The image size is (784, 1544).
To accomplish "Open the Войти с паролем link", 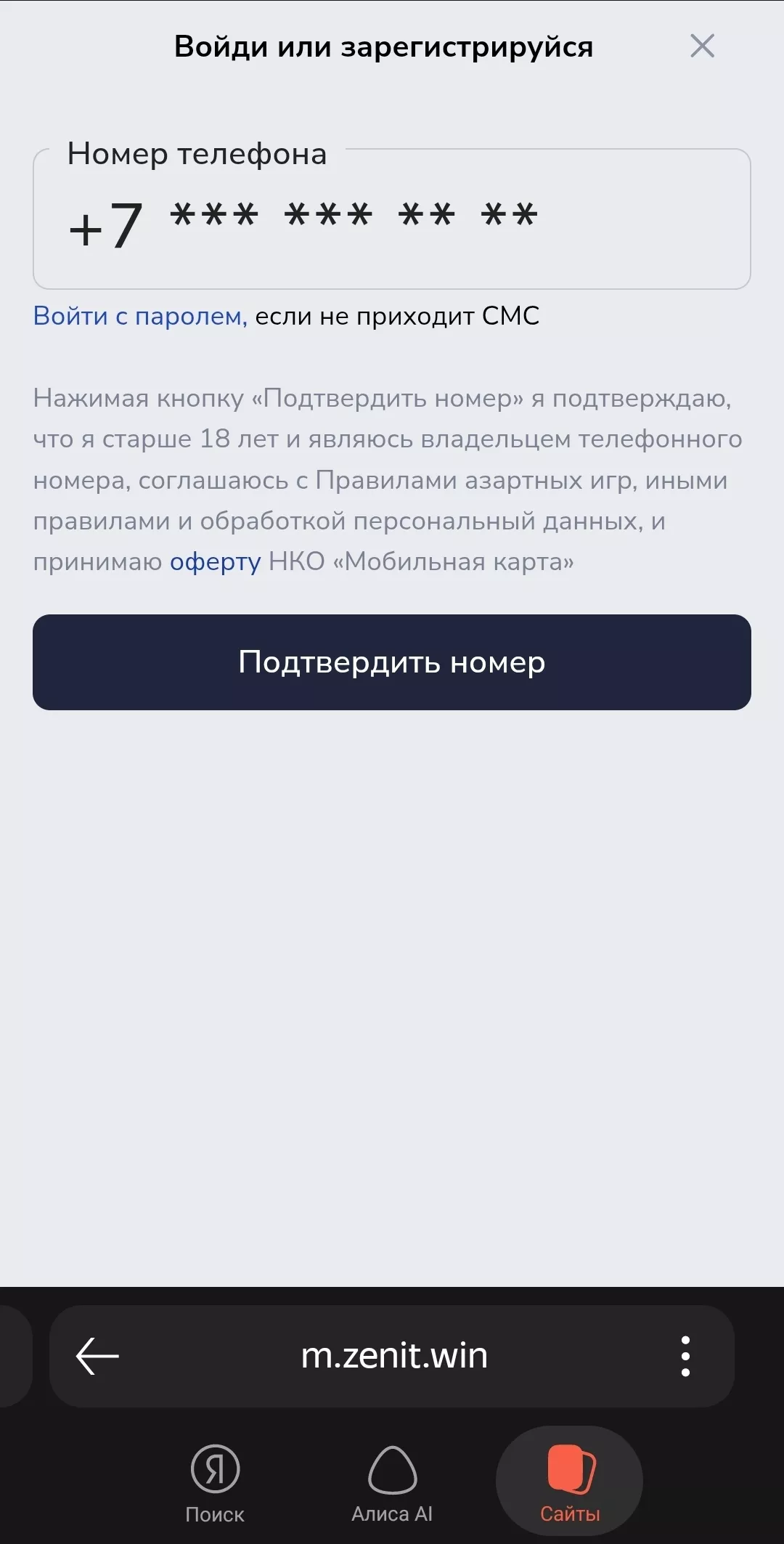I will point(139,315).
